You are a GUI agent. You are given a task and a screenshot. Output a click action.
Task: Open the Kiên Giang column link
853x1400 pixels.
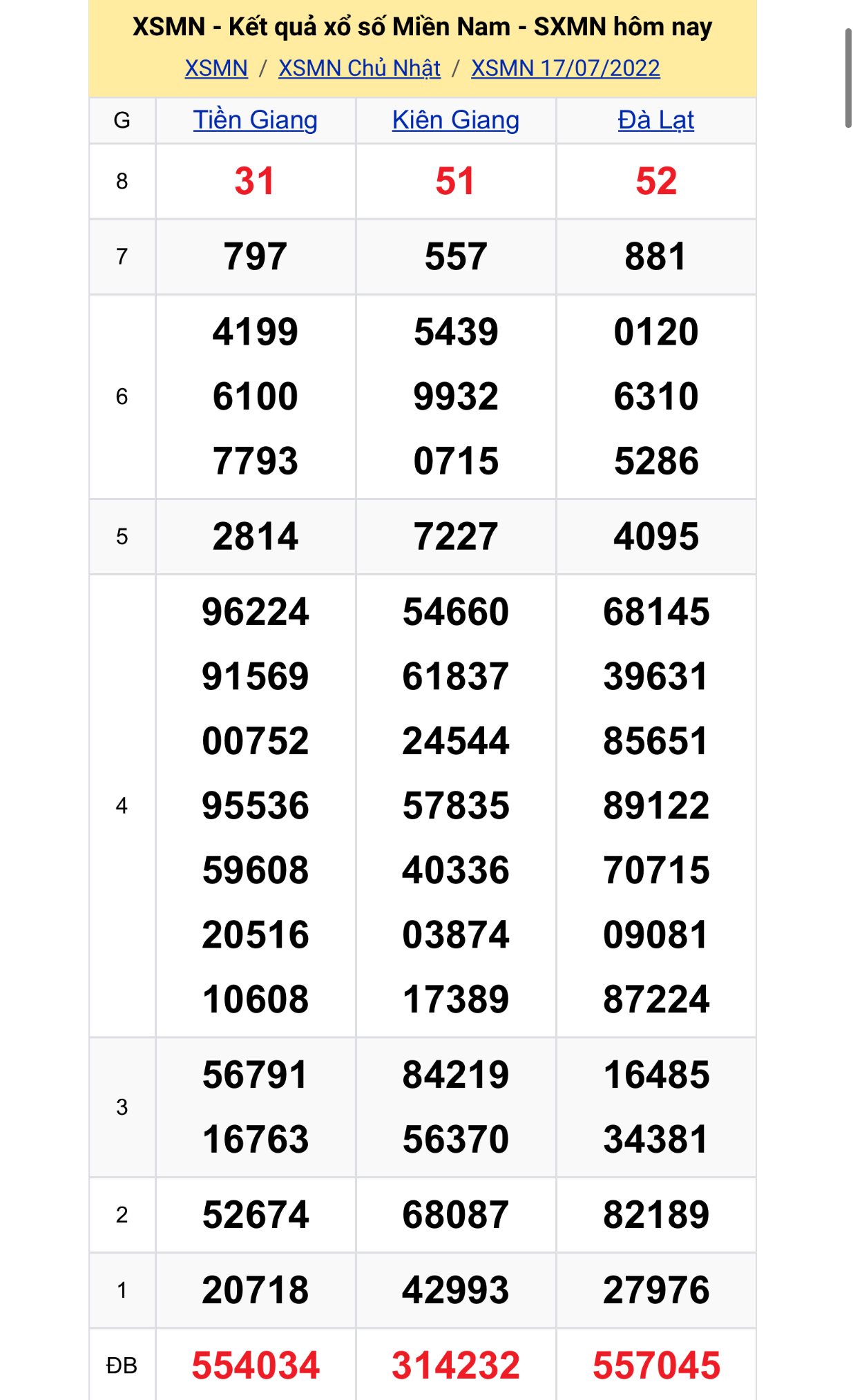pyautogui.click(x=454, y=119)
